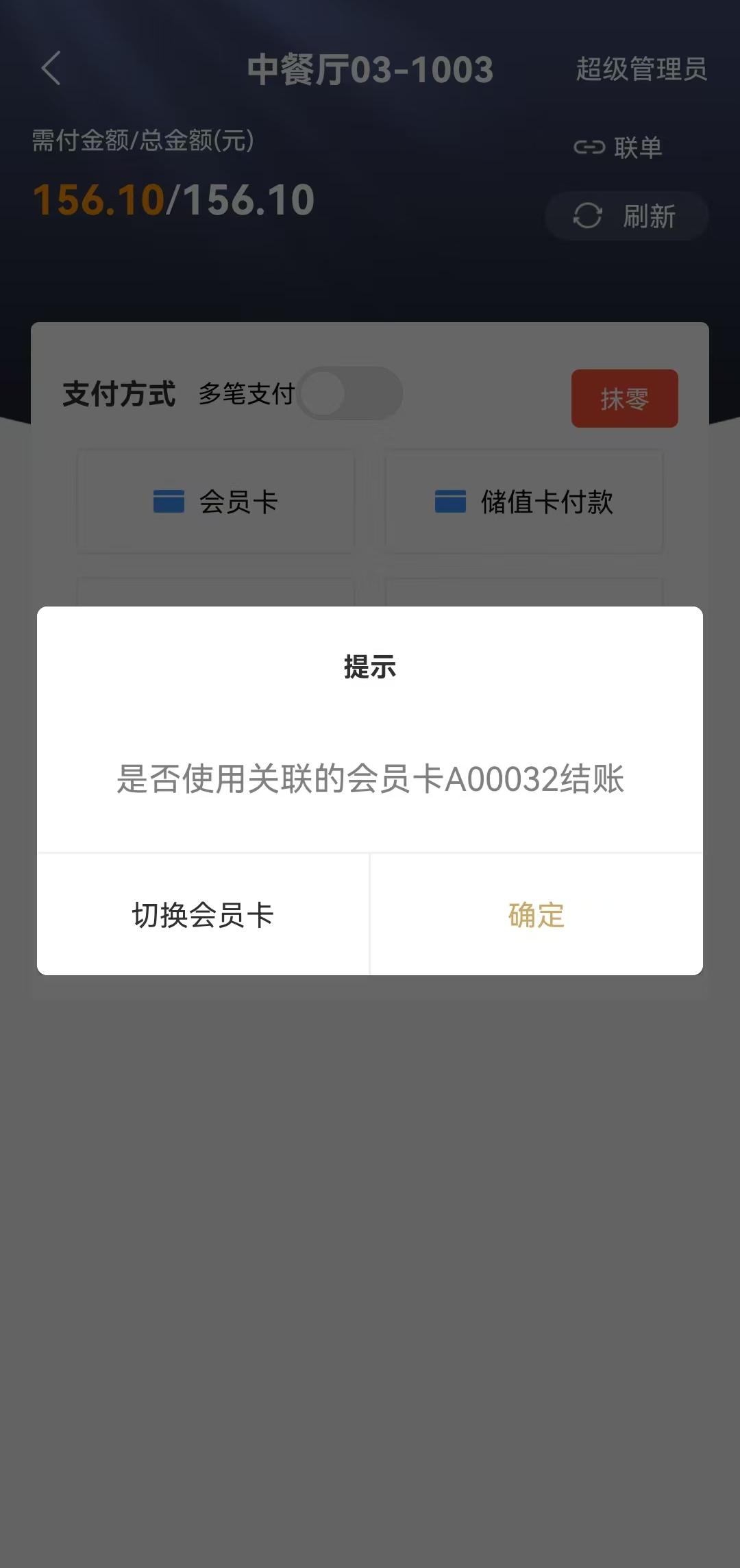This screenshot has width=740, height=1568.
Task: Select 会员卡 payment method
Action: (216, 502)
